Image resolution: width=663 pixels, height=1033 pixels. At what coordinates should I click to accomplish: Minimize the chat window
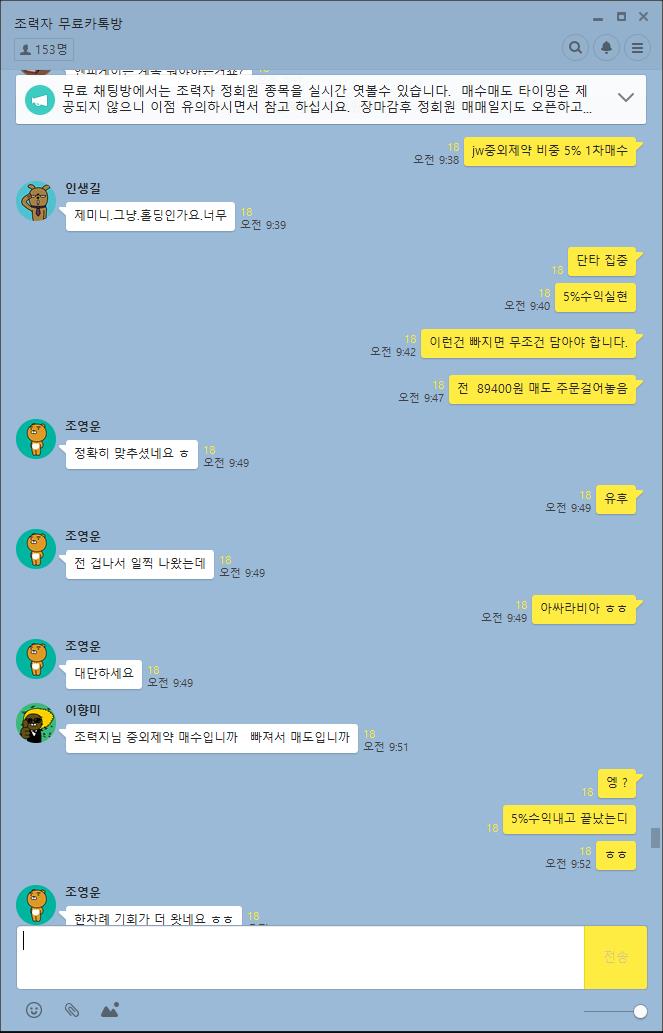click(x=597, y=16)
